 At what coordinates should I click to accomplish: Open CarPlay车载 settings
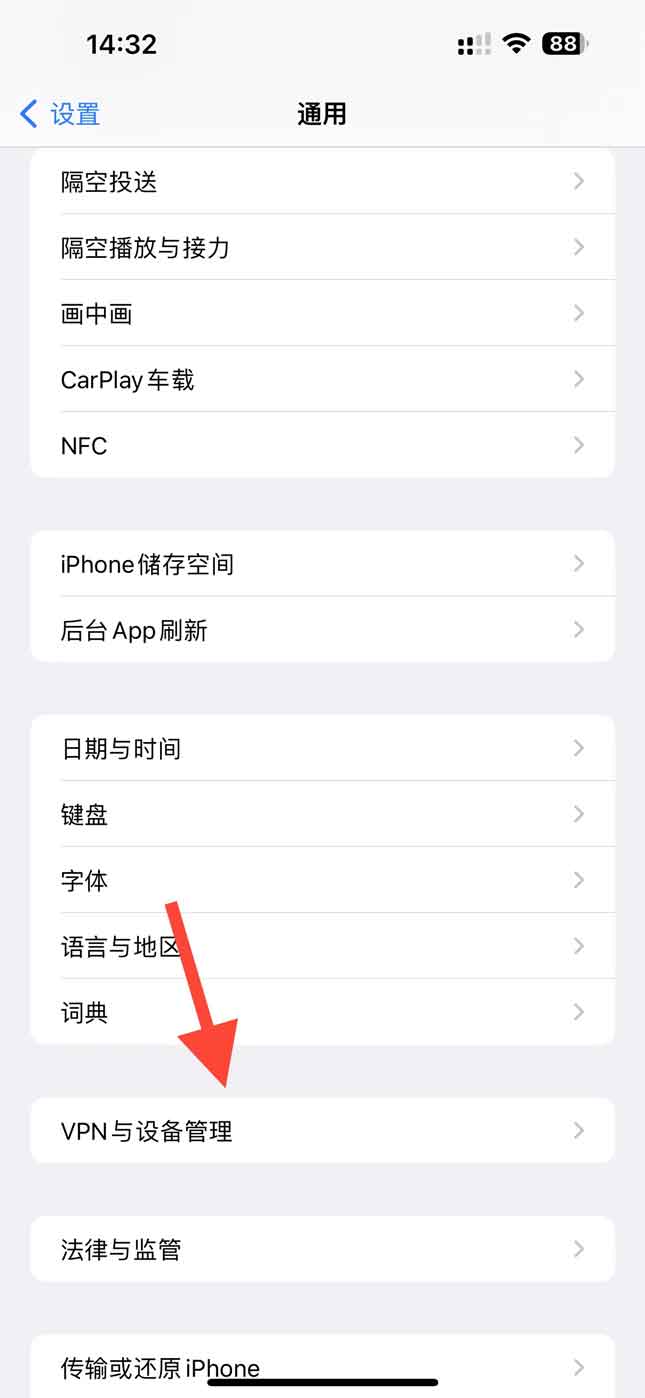pyautogui.click(x=322, y=380)
